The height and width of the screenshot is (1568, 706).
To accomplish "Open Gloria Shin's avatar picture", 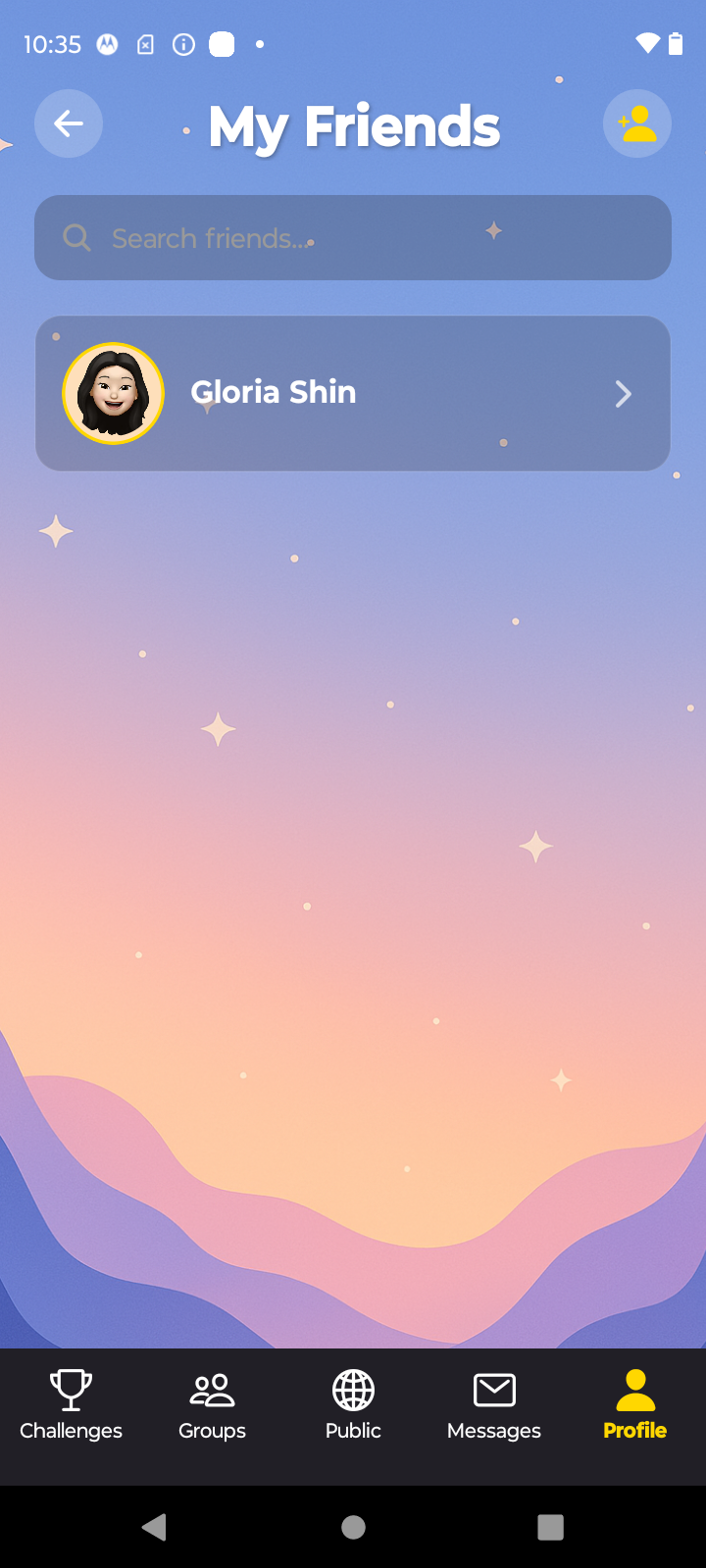I will tap(113, 392).
